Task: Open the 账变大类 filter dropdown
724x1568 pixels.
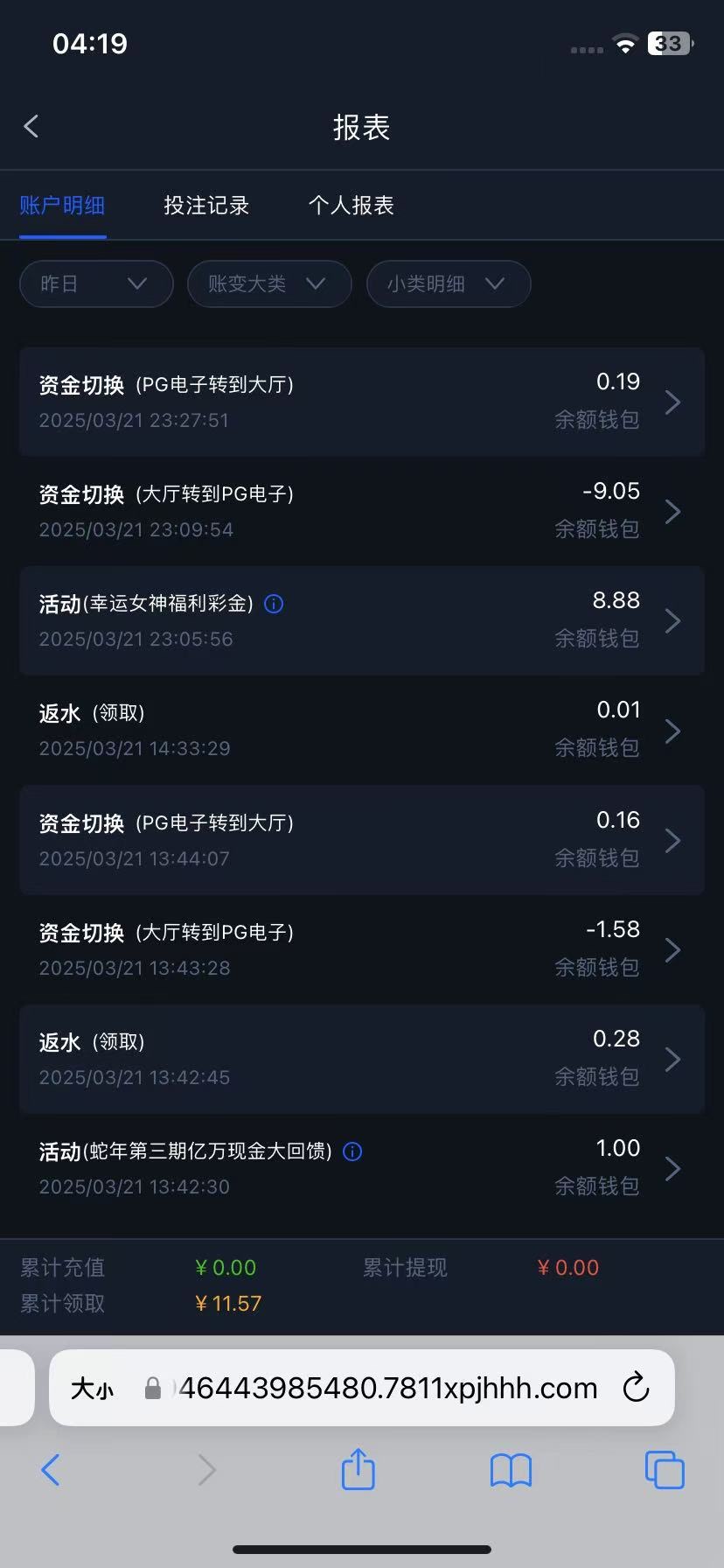Action: tap(269, 283)
